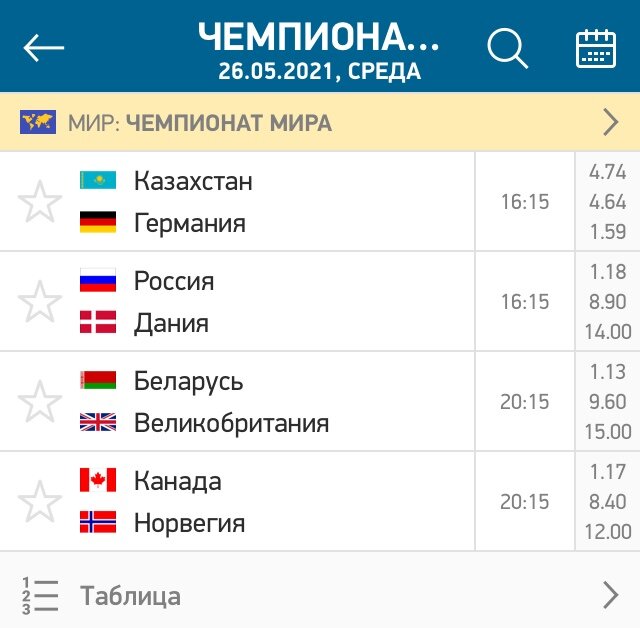640x628 pixels.
Task: Add Беларусь–Великобритания to favorites
Action: (40, 402)
